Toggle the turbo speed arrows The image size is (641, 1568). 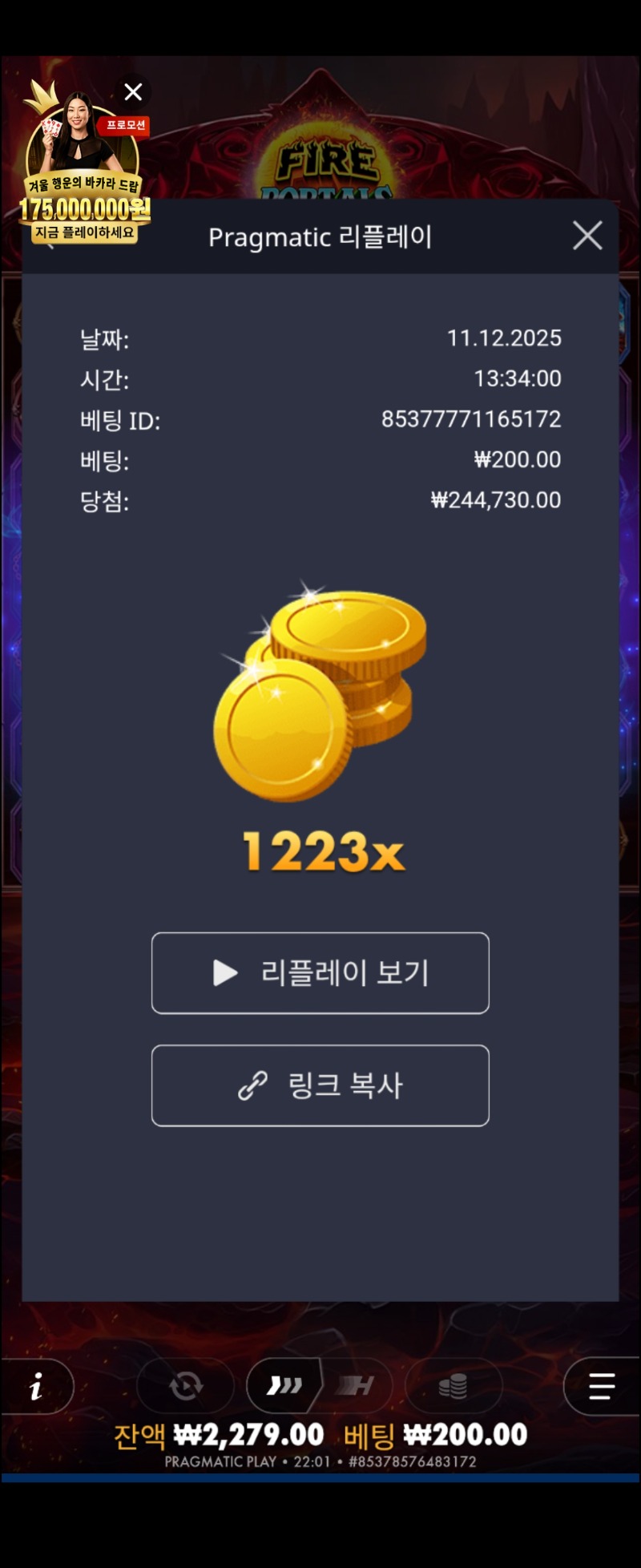coord(285,1385)
